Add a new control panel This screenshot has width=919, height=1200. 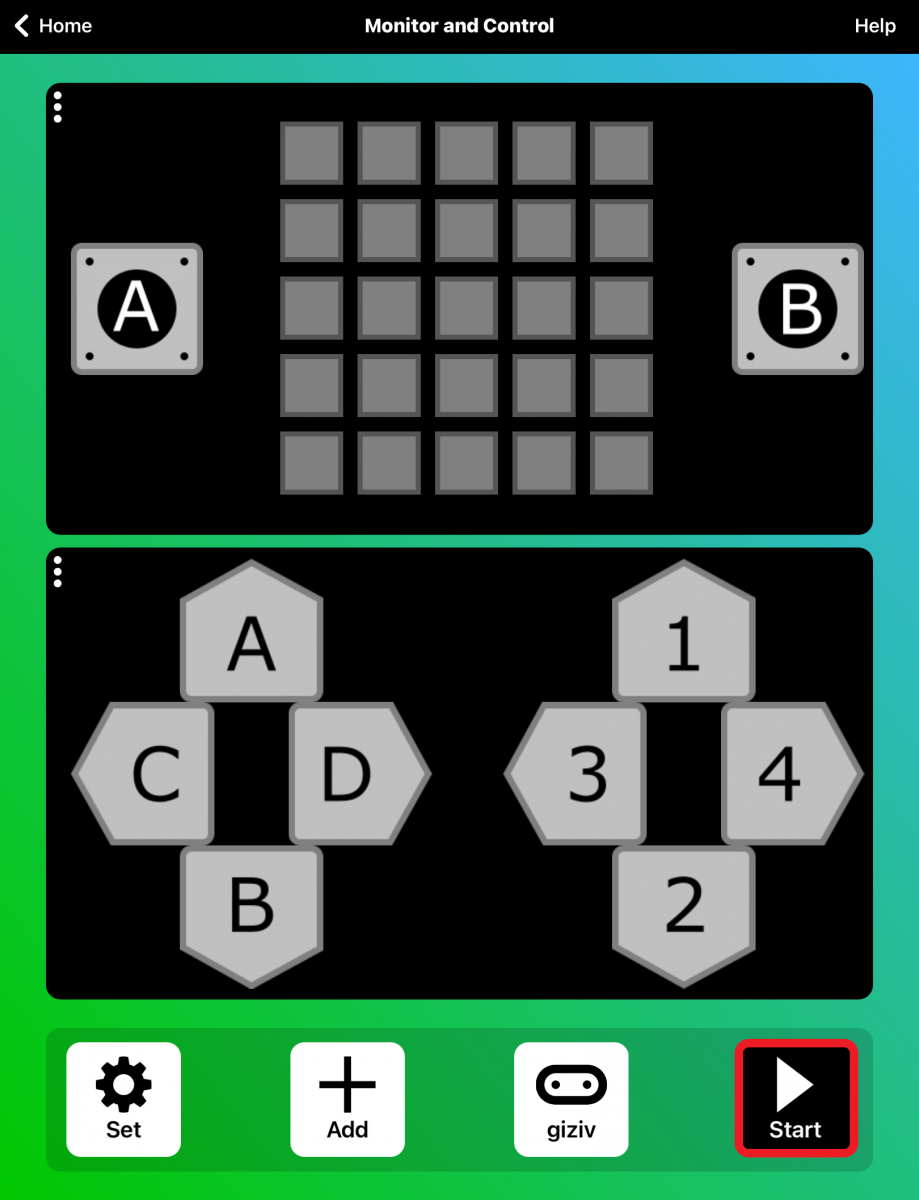[x=347, y=1099]
